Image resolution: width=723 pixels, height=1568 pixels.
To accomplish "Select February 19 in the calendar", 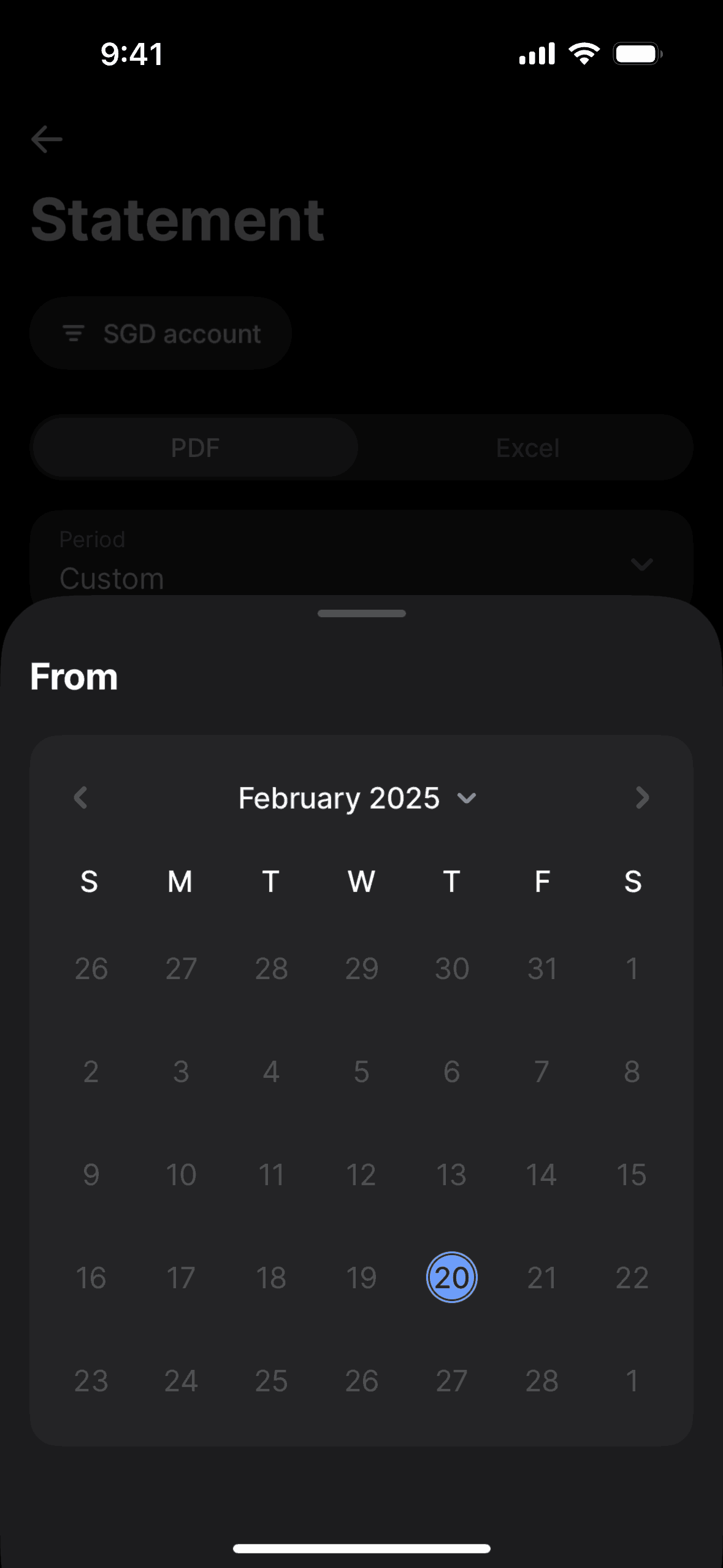I will (x=361, y=1278).
